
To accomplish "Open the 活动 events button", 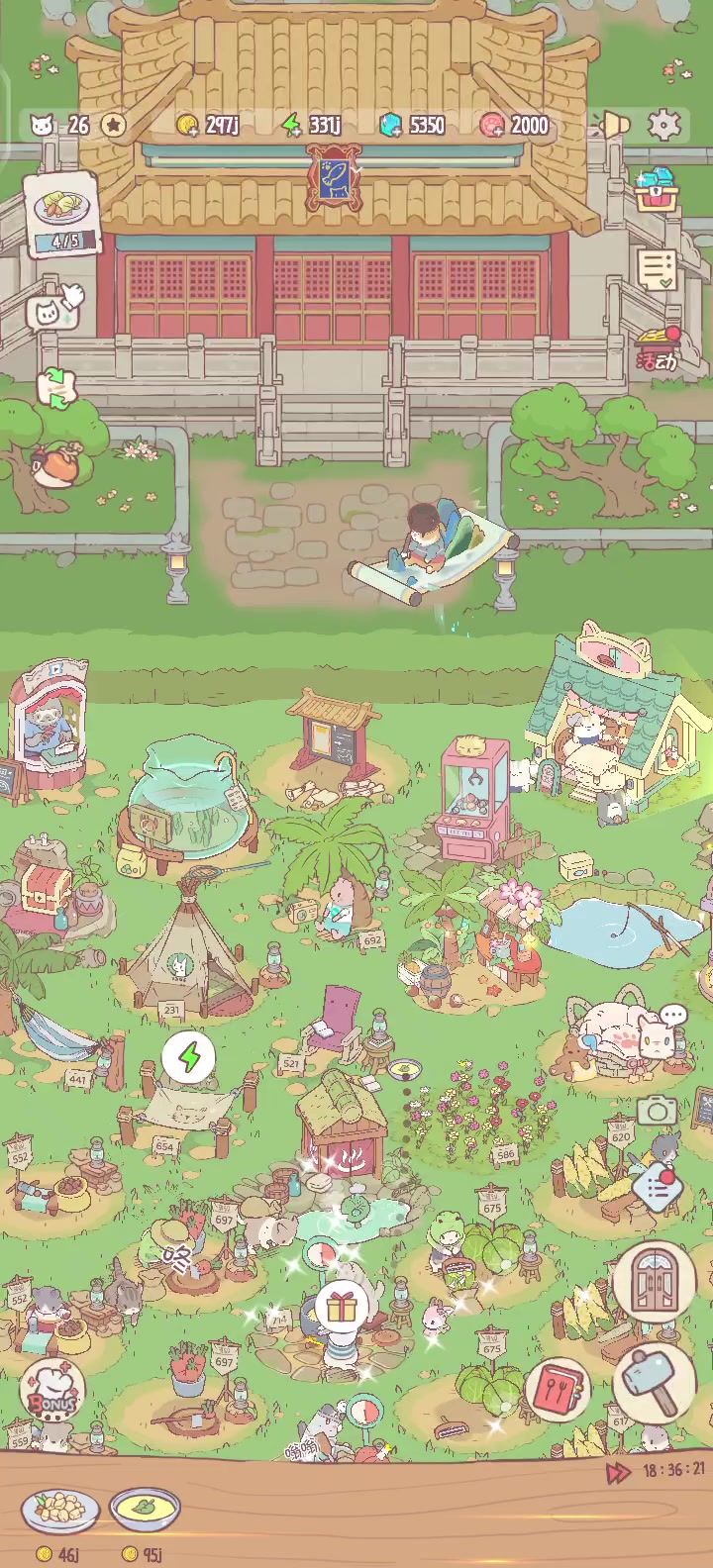I will 659,349.
